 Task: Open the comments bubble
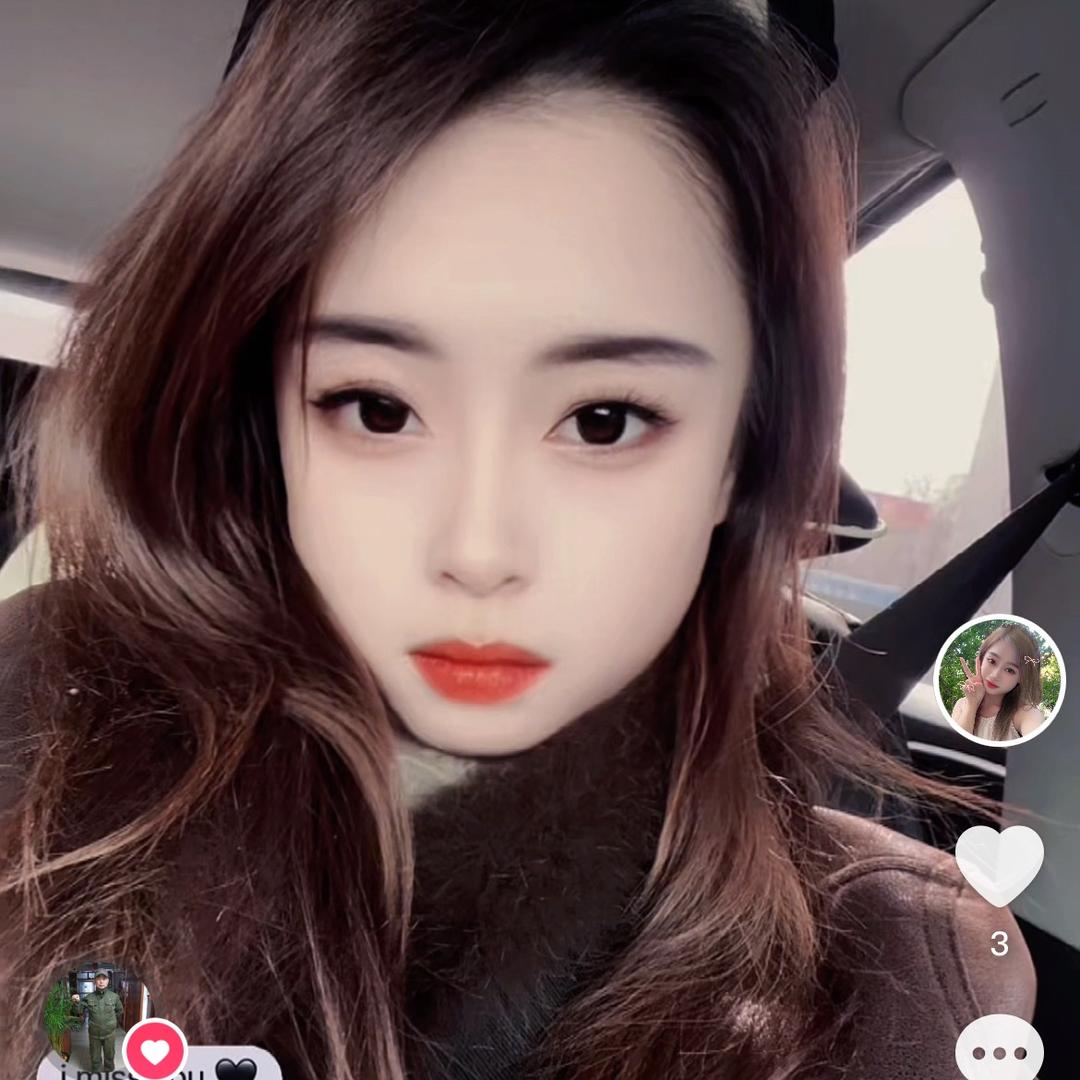[x=999, y=1050]
